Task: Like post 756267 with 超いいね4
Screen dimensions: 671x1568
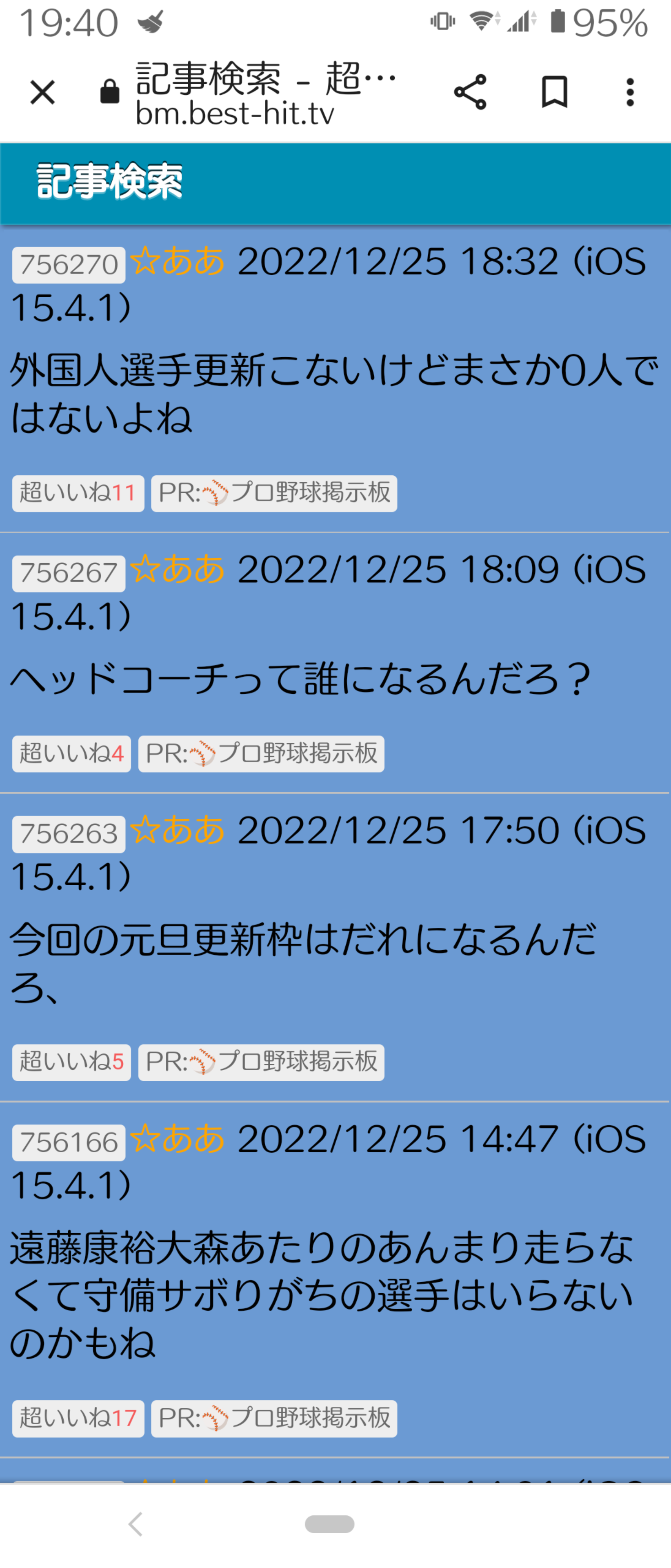Action: (71, 754)
